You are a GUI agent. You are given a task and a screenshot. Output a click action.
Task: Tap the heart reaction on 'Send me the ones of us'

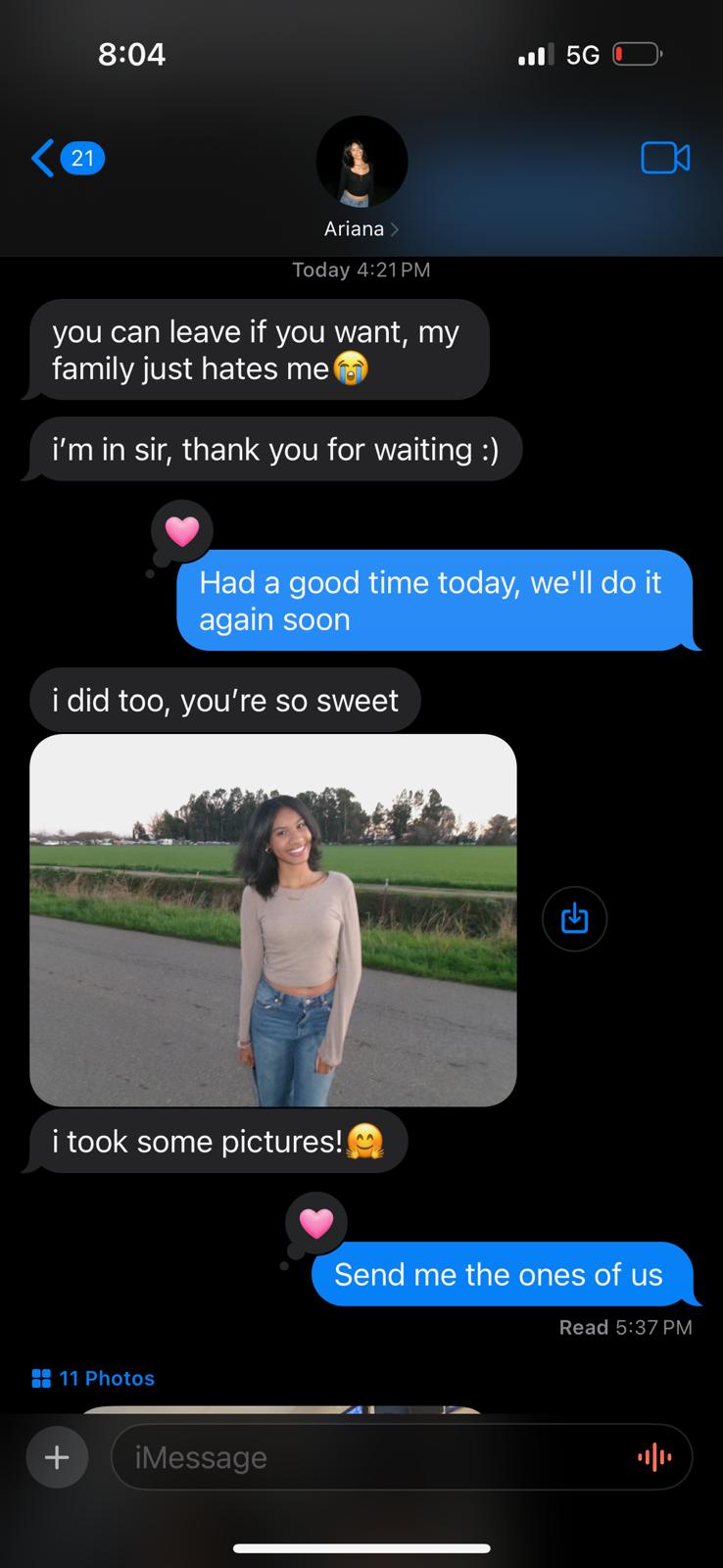pyautogui.click(x=315, y=1221)
